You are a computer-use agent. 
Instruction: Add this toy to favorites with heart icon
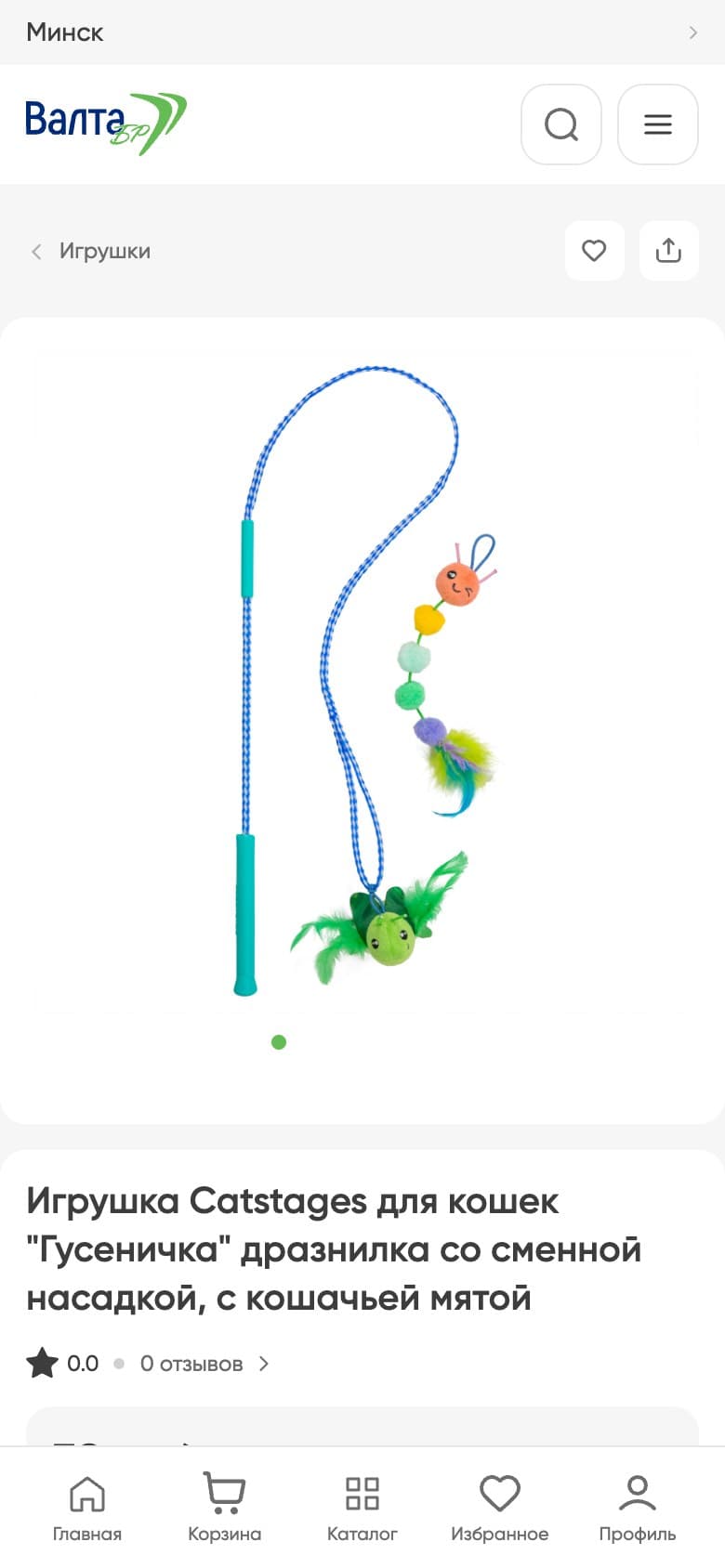coord(594,251)
